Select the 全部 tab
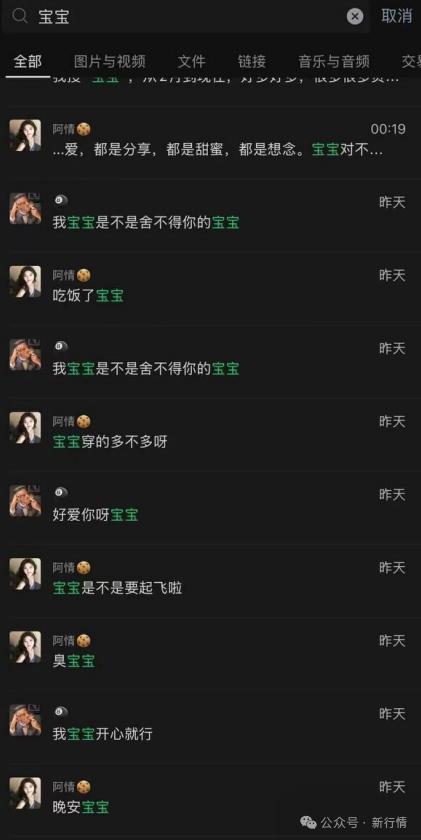This screenshot has height=840, width=421. tap(27, 61)
